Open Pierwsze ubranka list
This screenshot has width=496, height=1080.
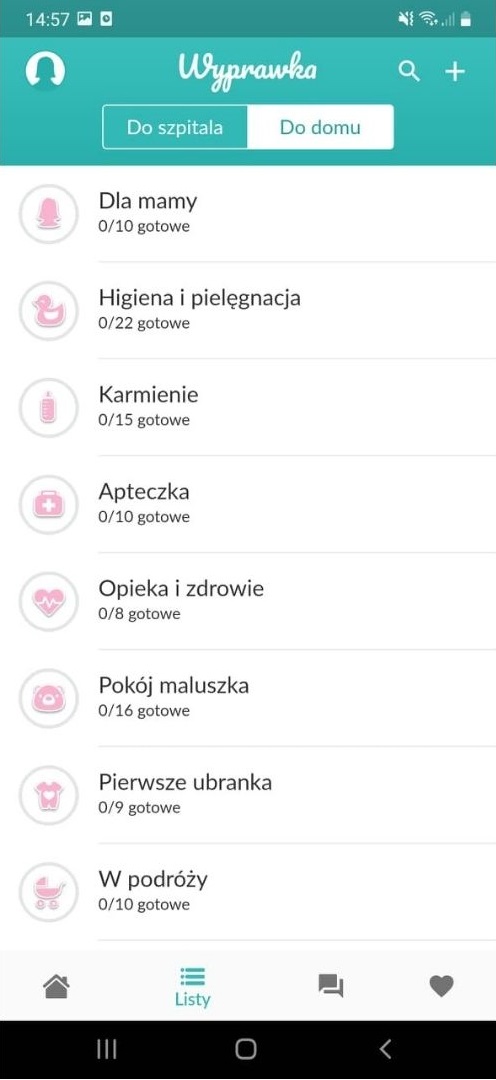pyautogui.click(x=248, y=796)
